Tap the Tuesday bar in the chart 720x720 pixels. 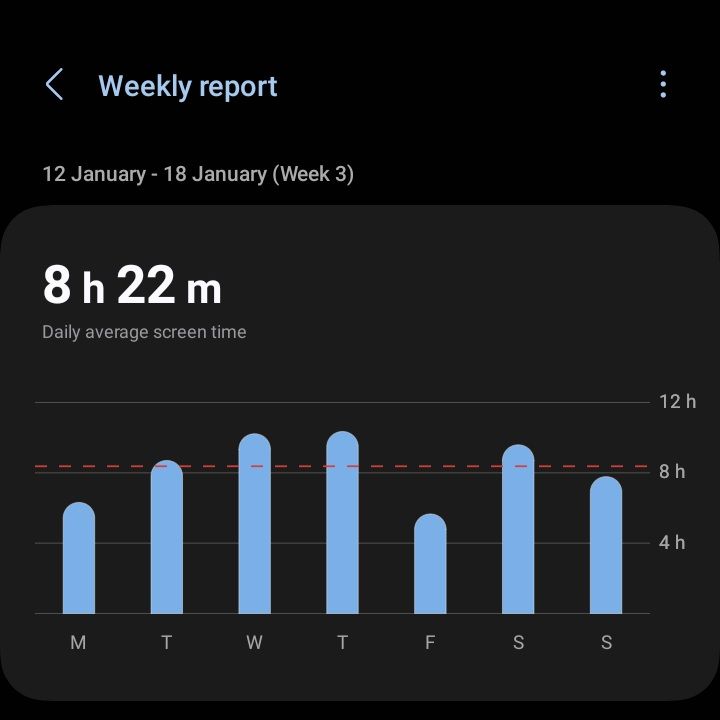[x=167, y=538]
